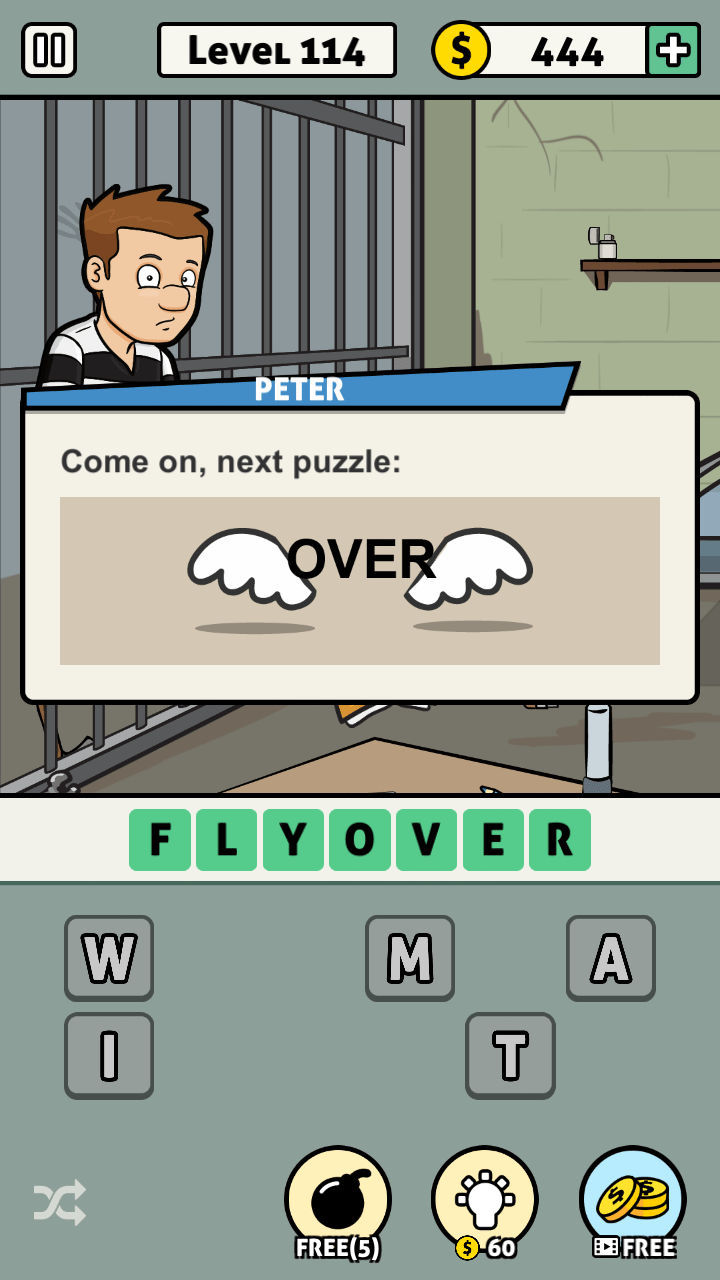Remove the last letter R from the answer

pyautogui.click(x=560, y=840)
